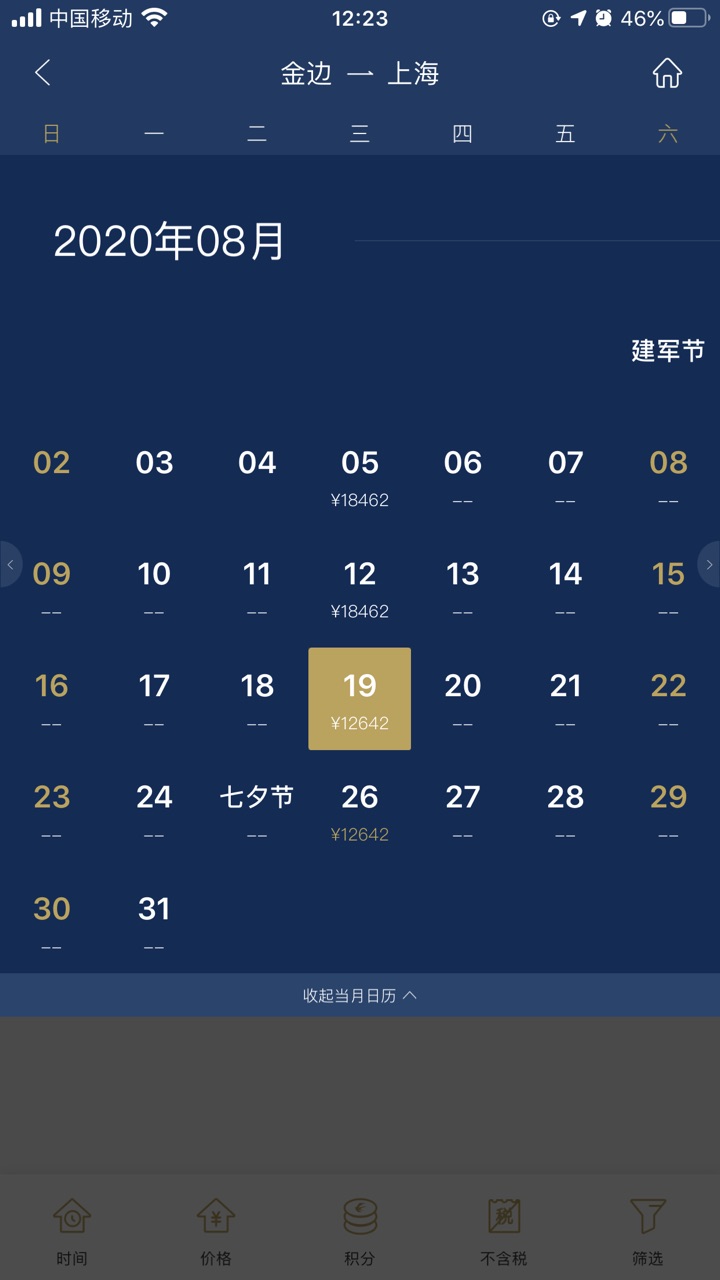
Task: Select August 12 priced ¥18462
Action: 360,588
